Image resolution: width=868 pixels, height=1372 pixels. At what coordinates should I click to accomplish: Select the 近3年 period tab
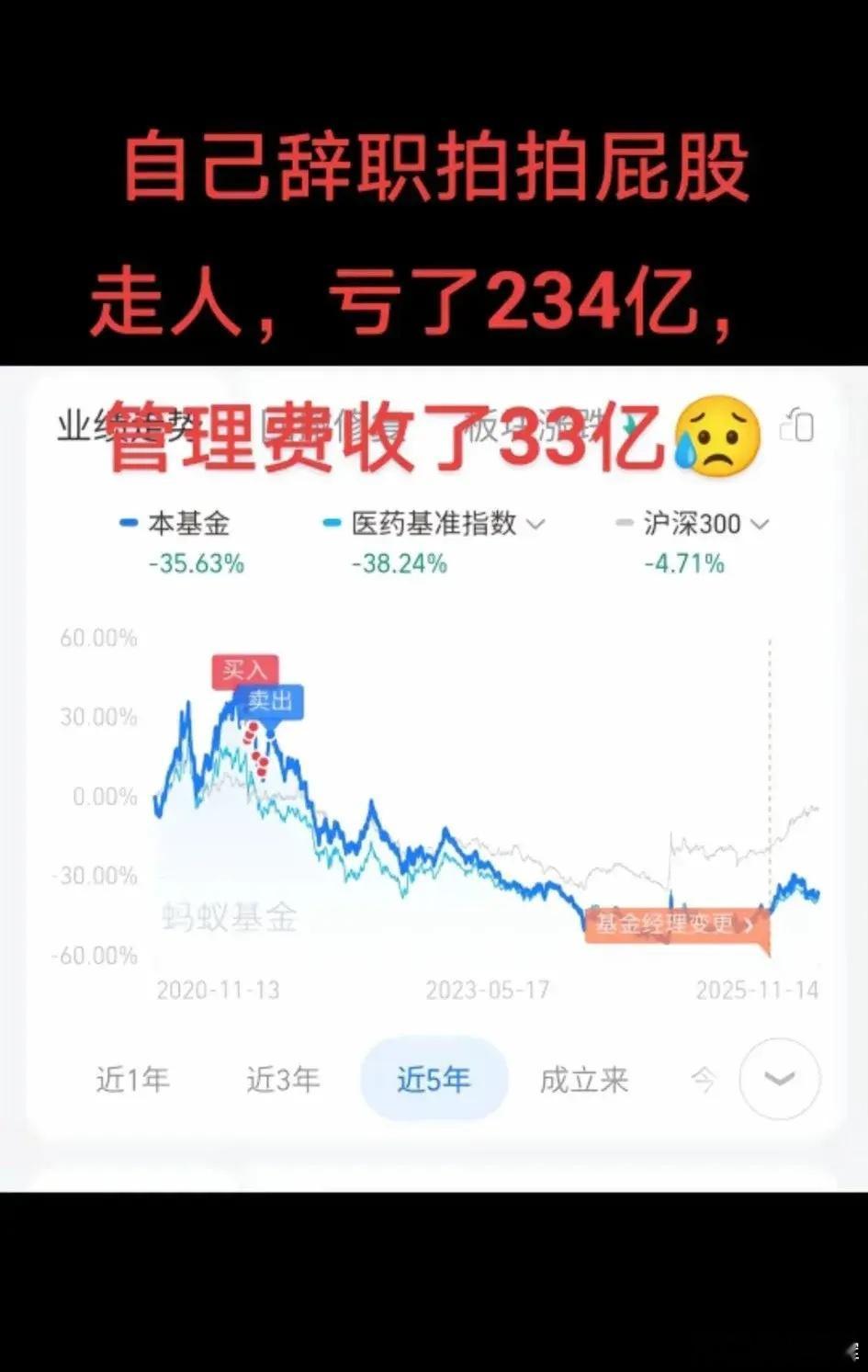point(283,1080)
